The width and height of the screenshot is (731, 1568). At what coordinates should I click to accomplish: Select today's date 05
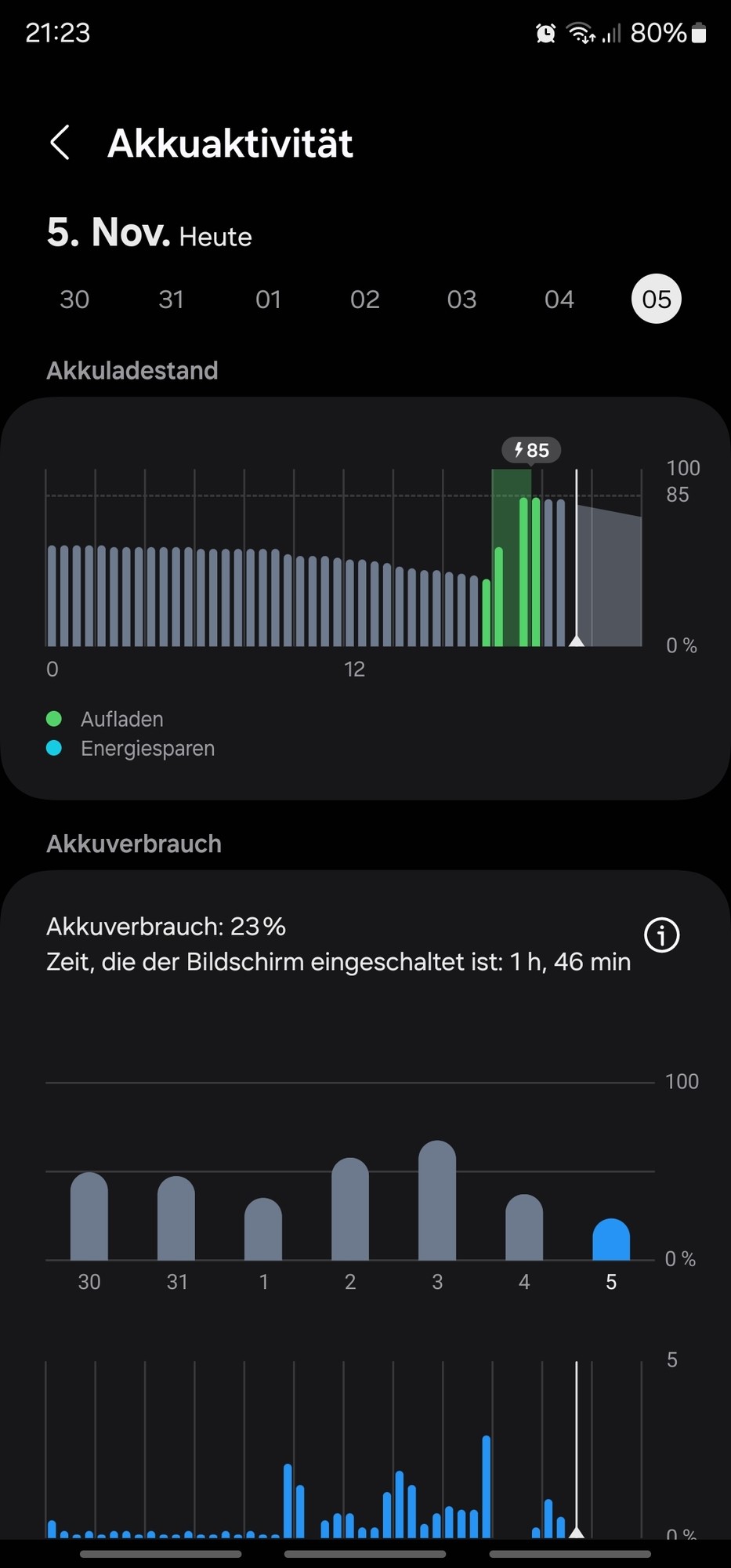pos(657,299)
